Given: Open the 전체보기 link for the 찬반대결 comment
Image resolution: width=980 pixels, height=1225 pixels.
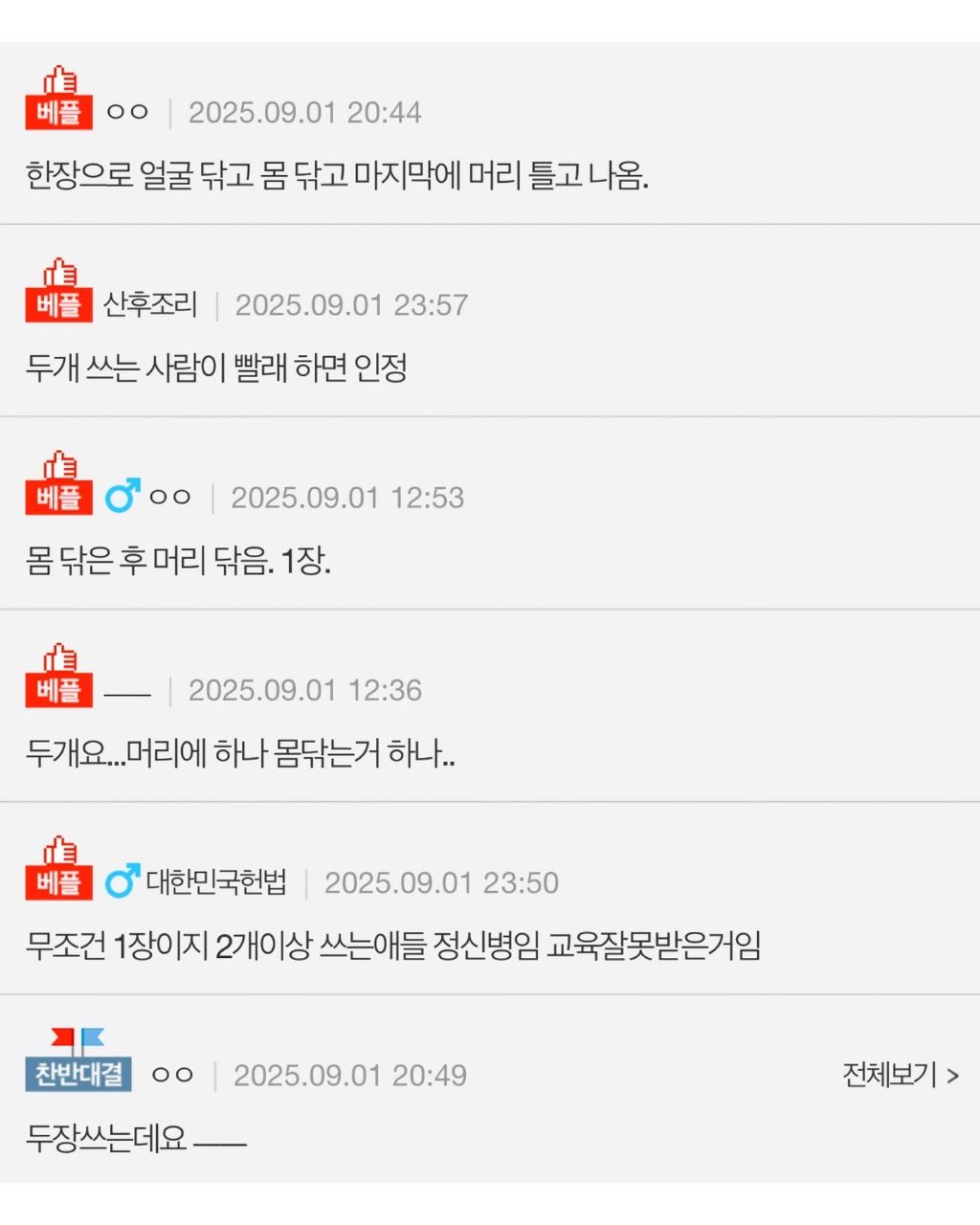Looking at the screenshot, I should (x=887, y=1075).
